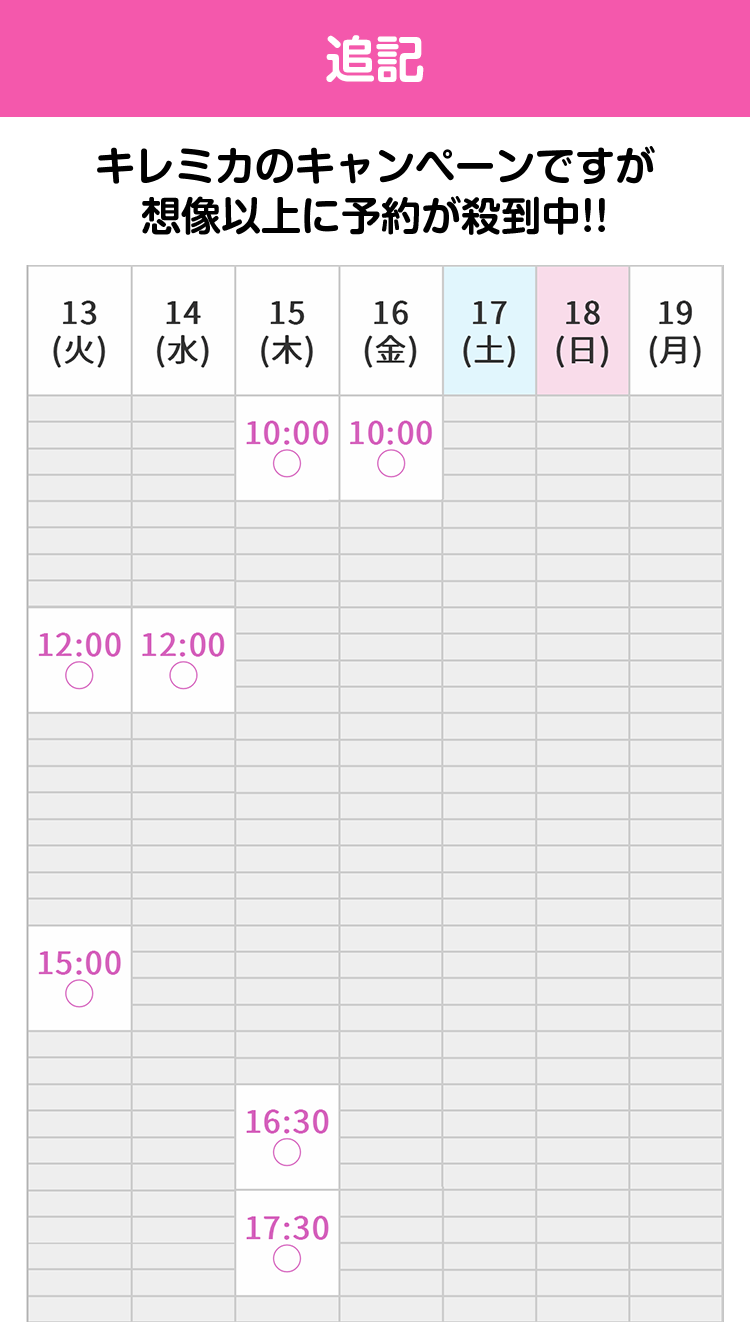Image resolution: width=750 pixels, height=1322 pixels.
Task: Choose the 10:00 slot on the 16th (金)
Action: [391, 448]
